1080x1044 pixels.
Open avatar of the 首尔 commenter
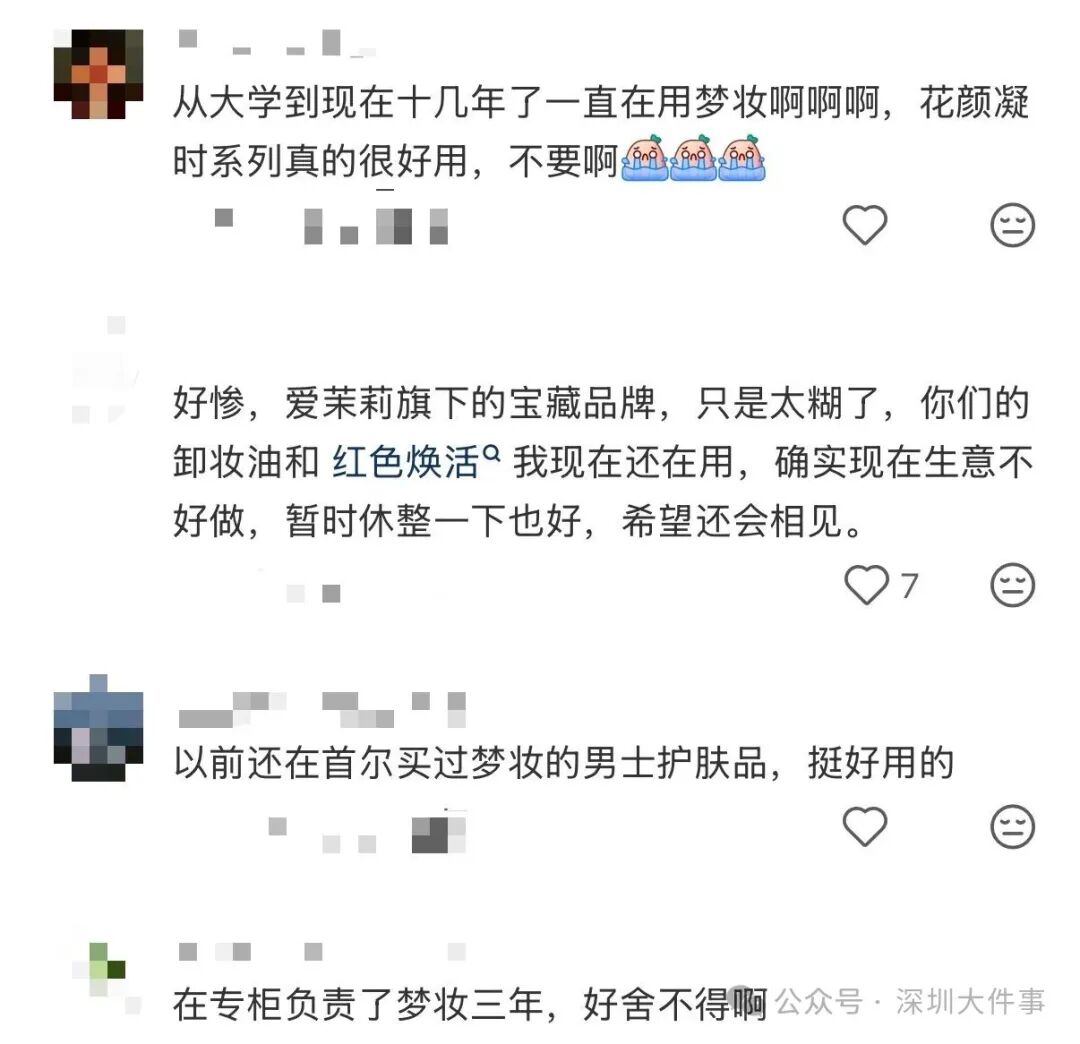98,729
